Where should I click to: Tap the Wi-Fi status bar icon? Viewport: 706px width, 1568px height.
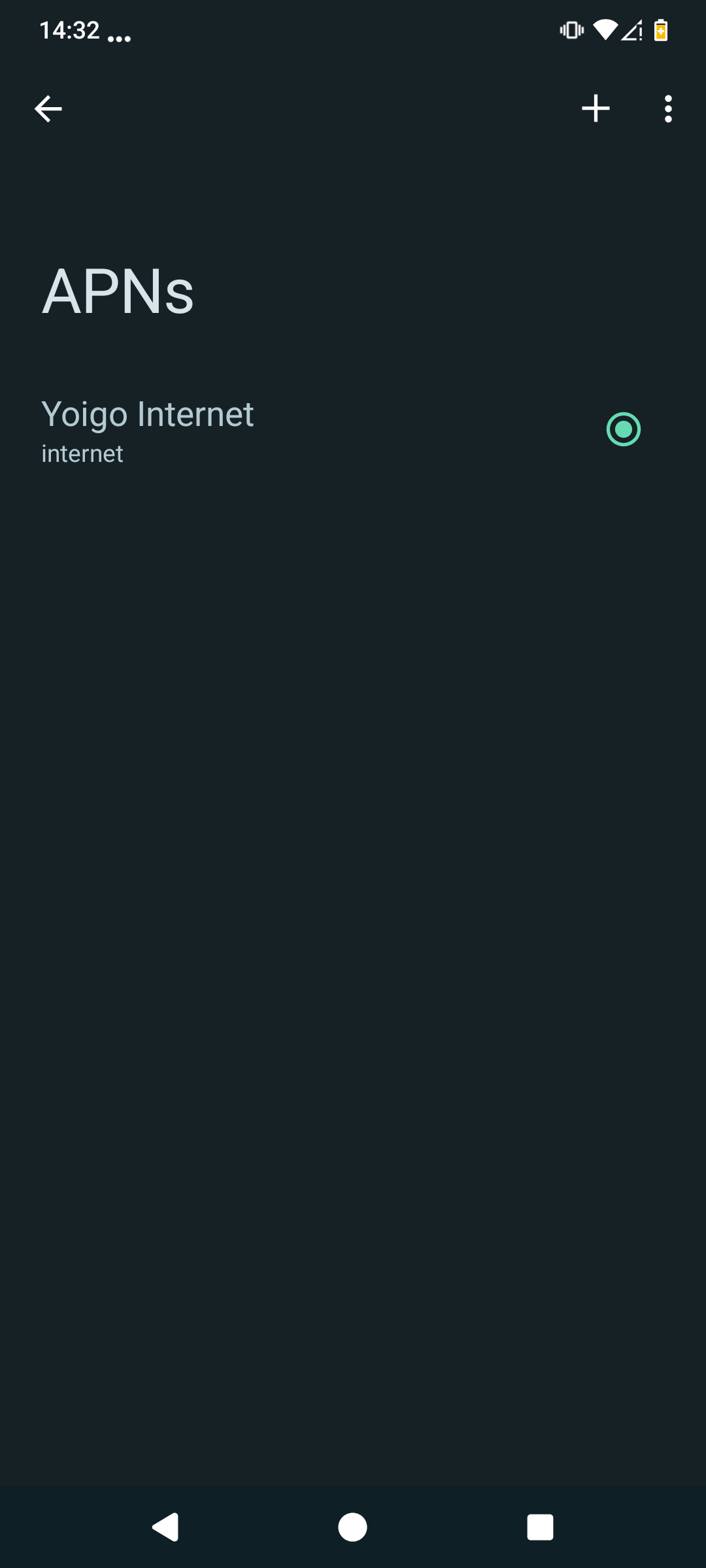click(605, 29)
